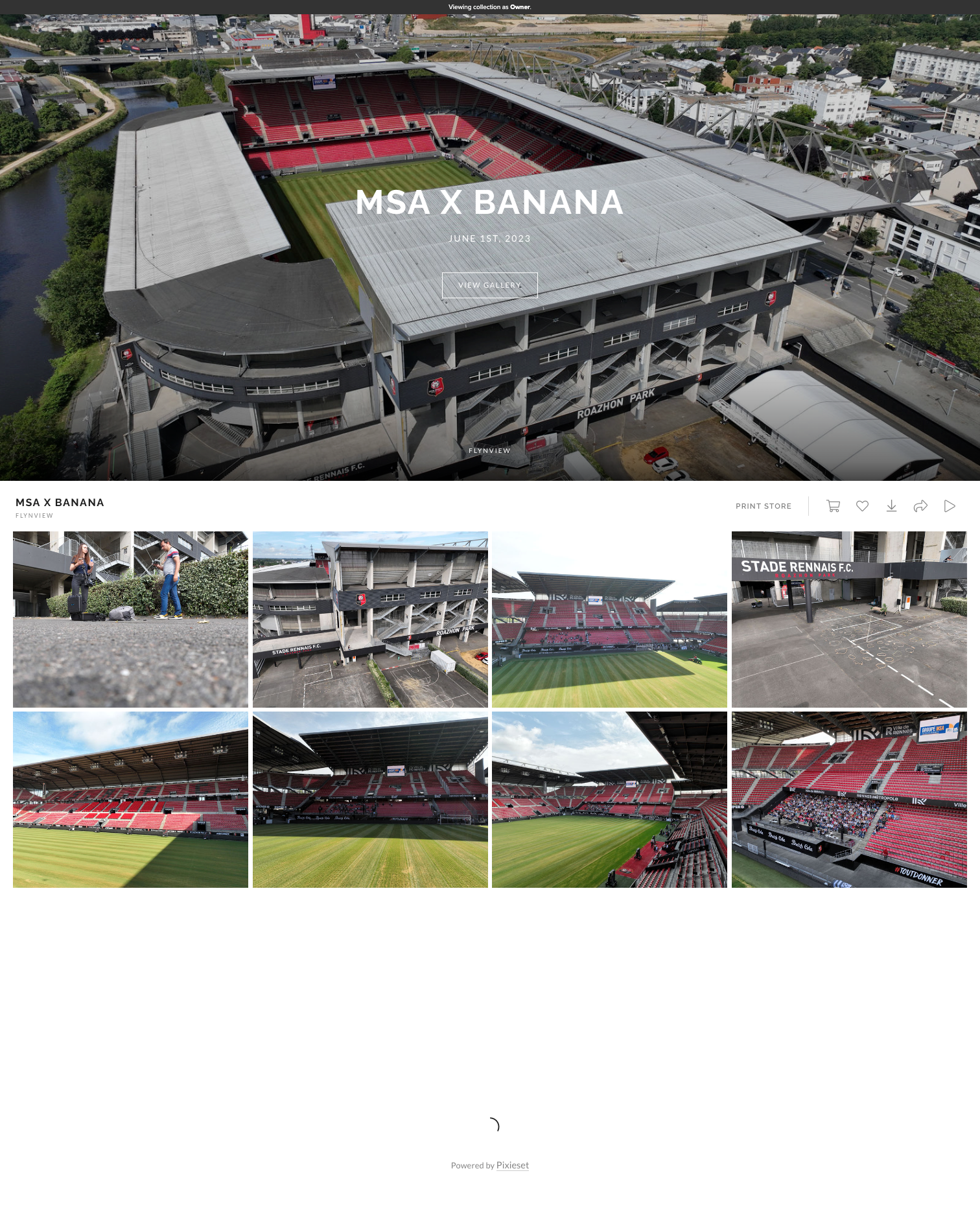
Task: Open favorites heart icon
Action: tap(862, 506)
